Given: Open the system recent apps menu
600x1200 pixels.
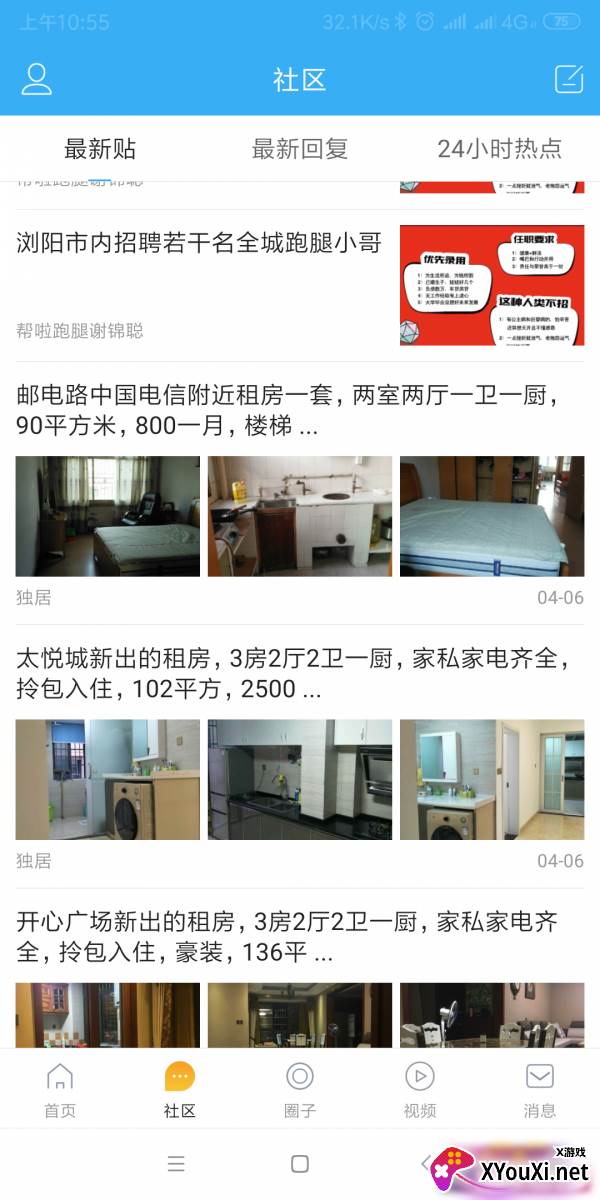Looking at the screenshot, I should click(176, 1164).
